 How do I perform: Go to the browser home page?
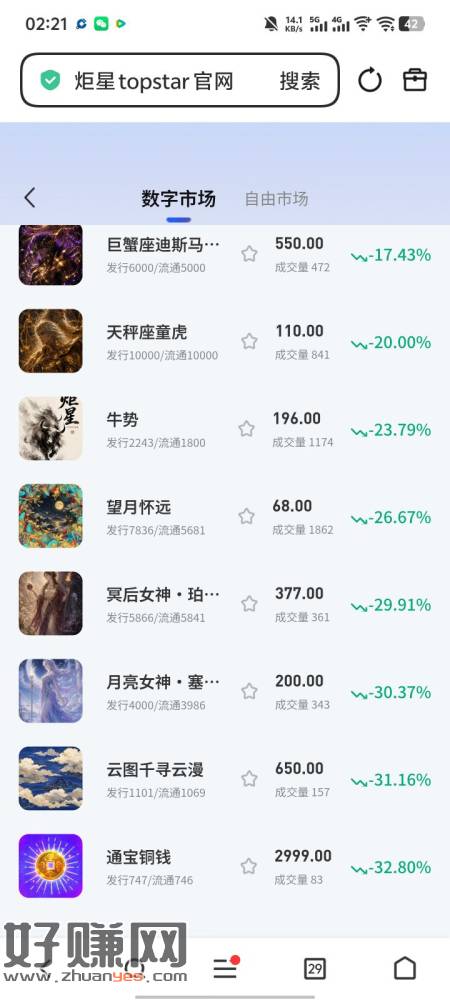click(x=405, y=968)
